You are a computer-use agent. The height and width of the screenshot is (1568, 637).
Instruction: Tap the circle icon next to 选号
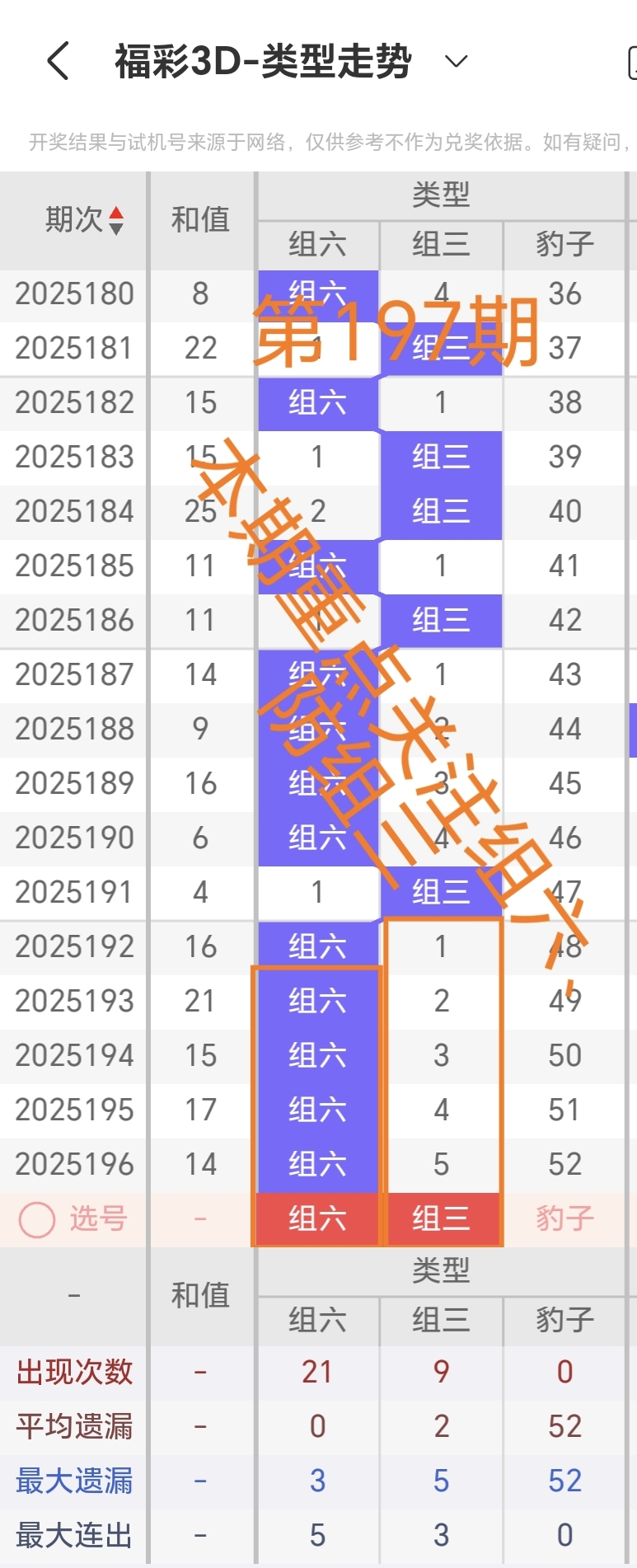coord(36,1219)
